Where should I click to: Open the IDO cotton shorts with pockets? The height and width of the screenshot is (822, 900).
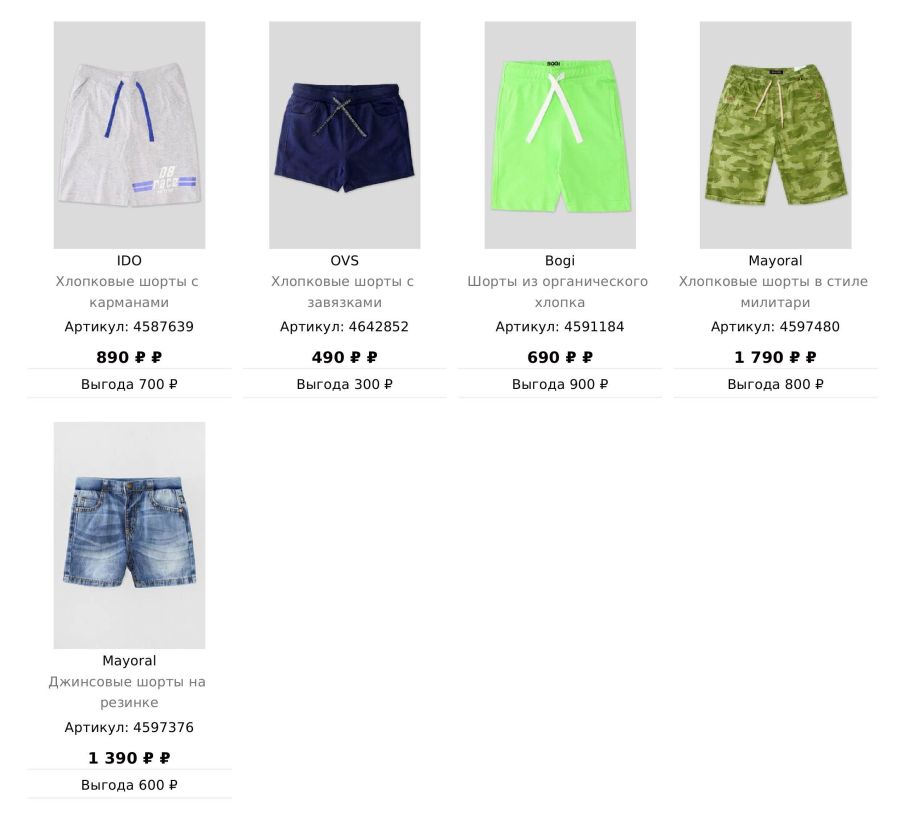pyautogui.click(x=129, y=135)
